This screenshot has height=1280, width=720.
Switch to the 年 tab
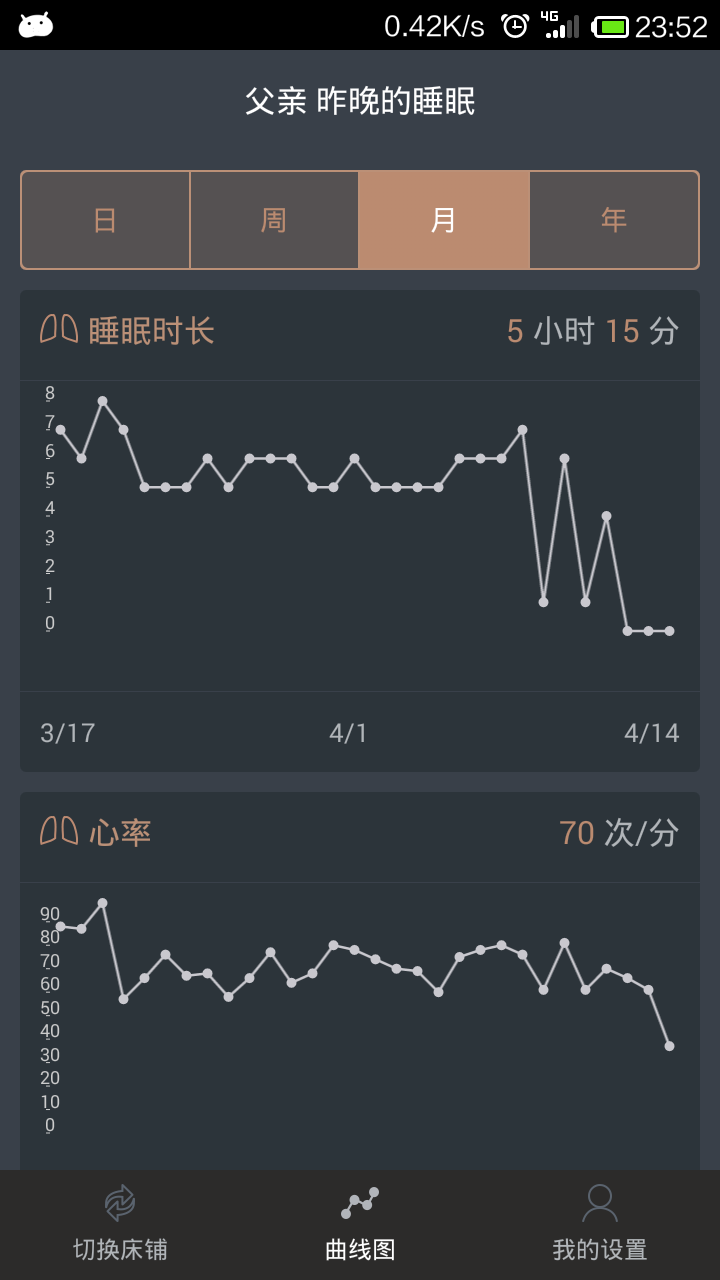pos(613,219)
